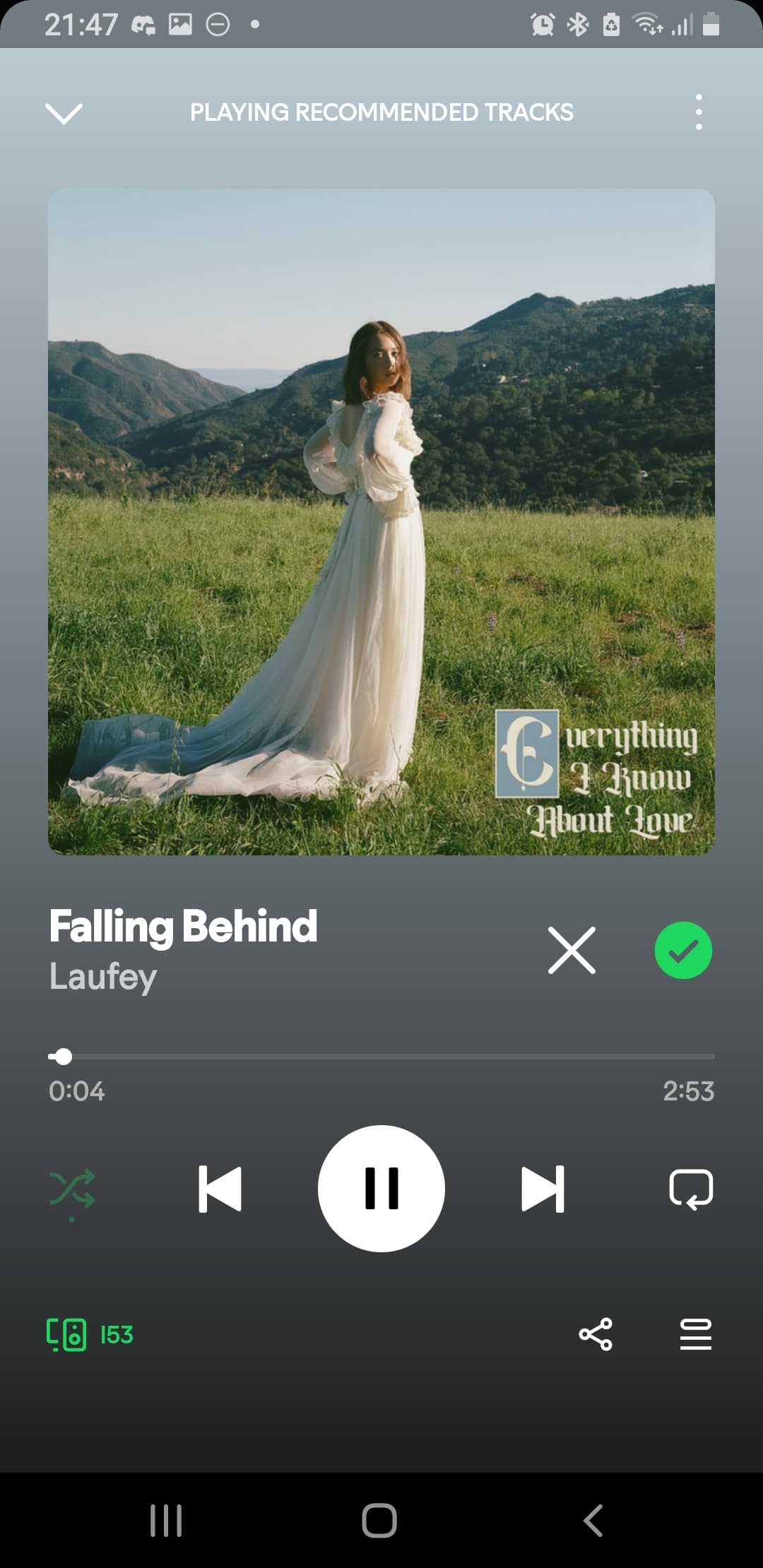This screenshot has height=1568, width=763.
Task: Toggle repeat mode
Action: coord(691,1189)
